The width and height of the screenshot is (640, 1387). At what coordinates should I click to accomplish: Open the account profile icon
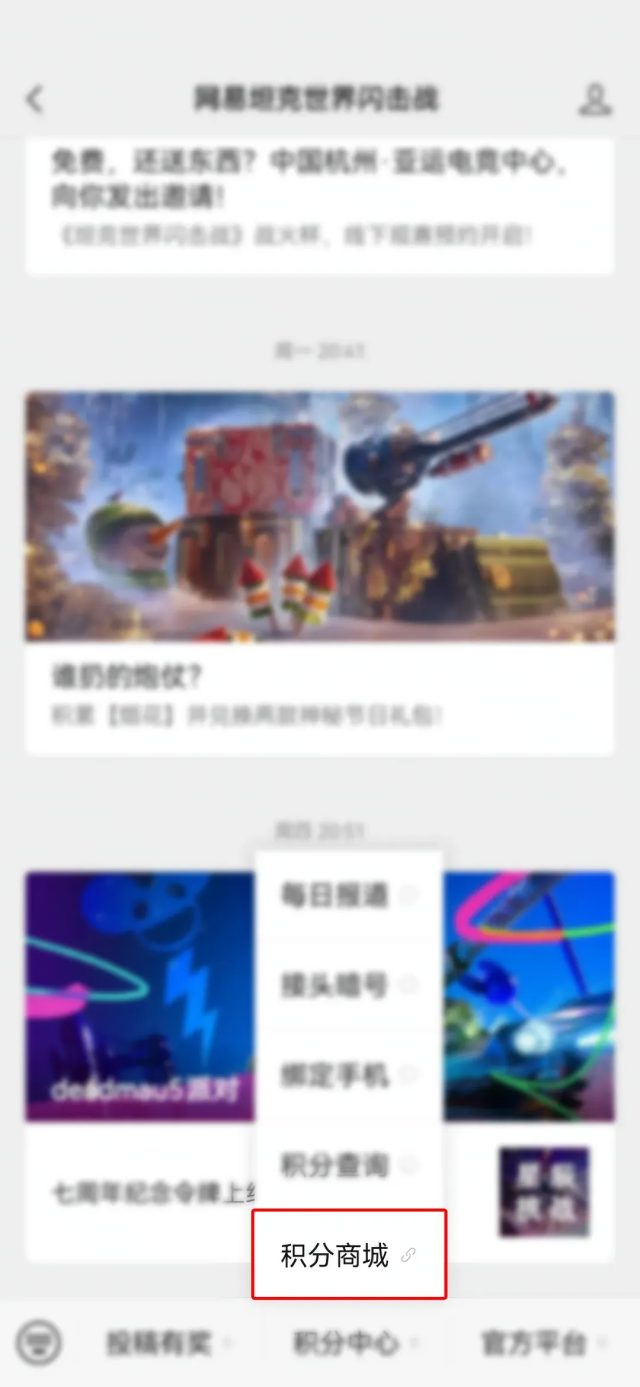tap(595, 99)
